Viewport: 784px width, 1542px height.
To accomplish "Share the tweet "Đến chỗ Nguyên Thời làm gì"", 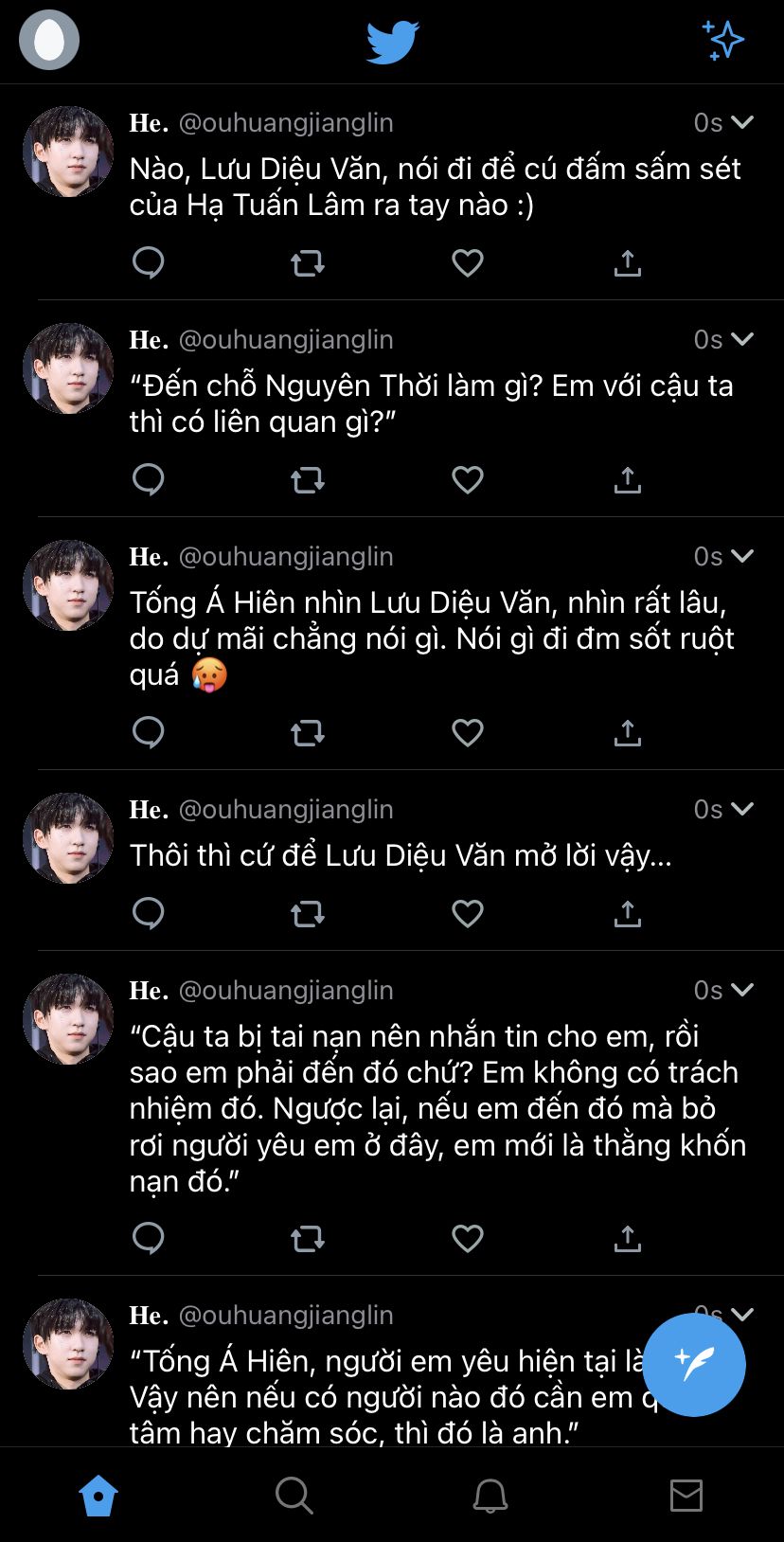I will (x=627, y=480).
